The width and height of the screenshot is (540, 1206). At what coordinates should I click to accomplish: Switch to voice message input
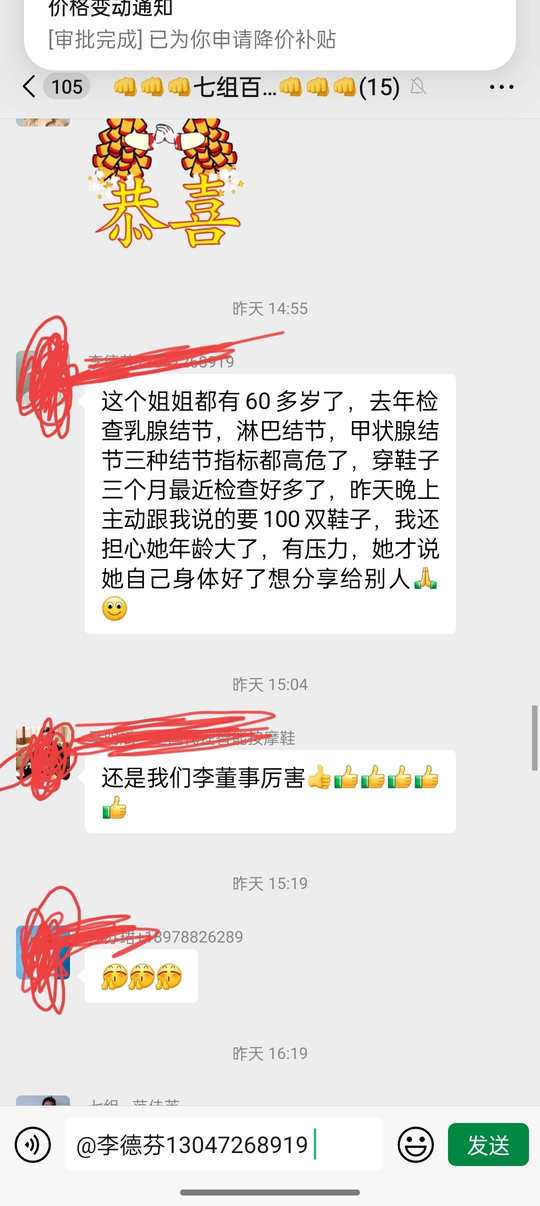[x=33, y=1145]
